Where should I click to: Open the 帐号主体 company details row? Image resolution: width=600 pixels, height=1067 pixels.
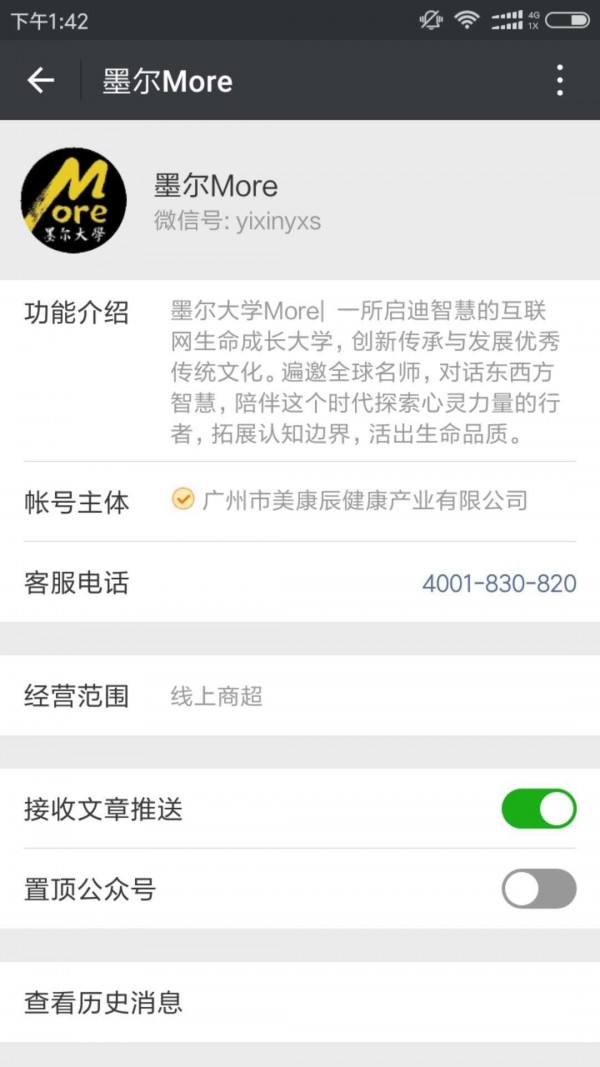pyautogui.click(x=300, y=501)
